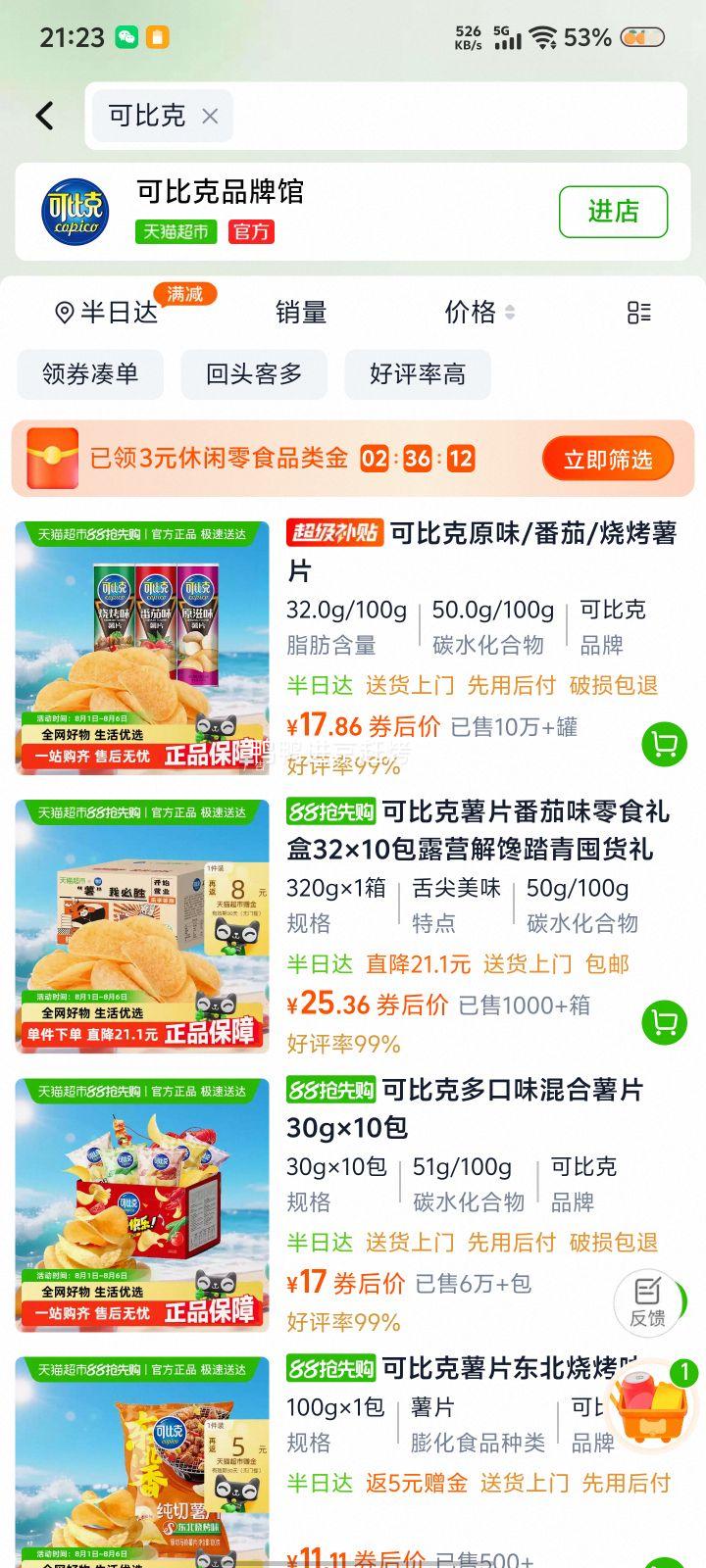
Task: Open the 反馈 feedback button
Action: [647, 1301]
